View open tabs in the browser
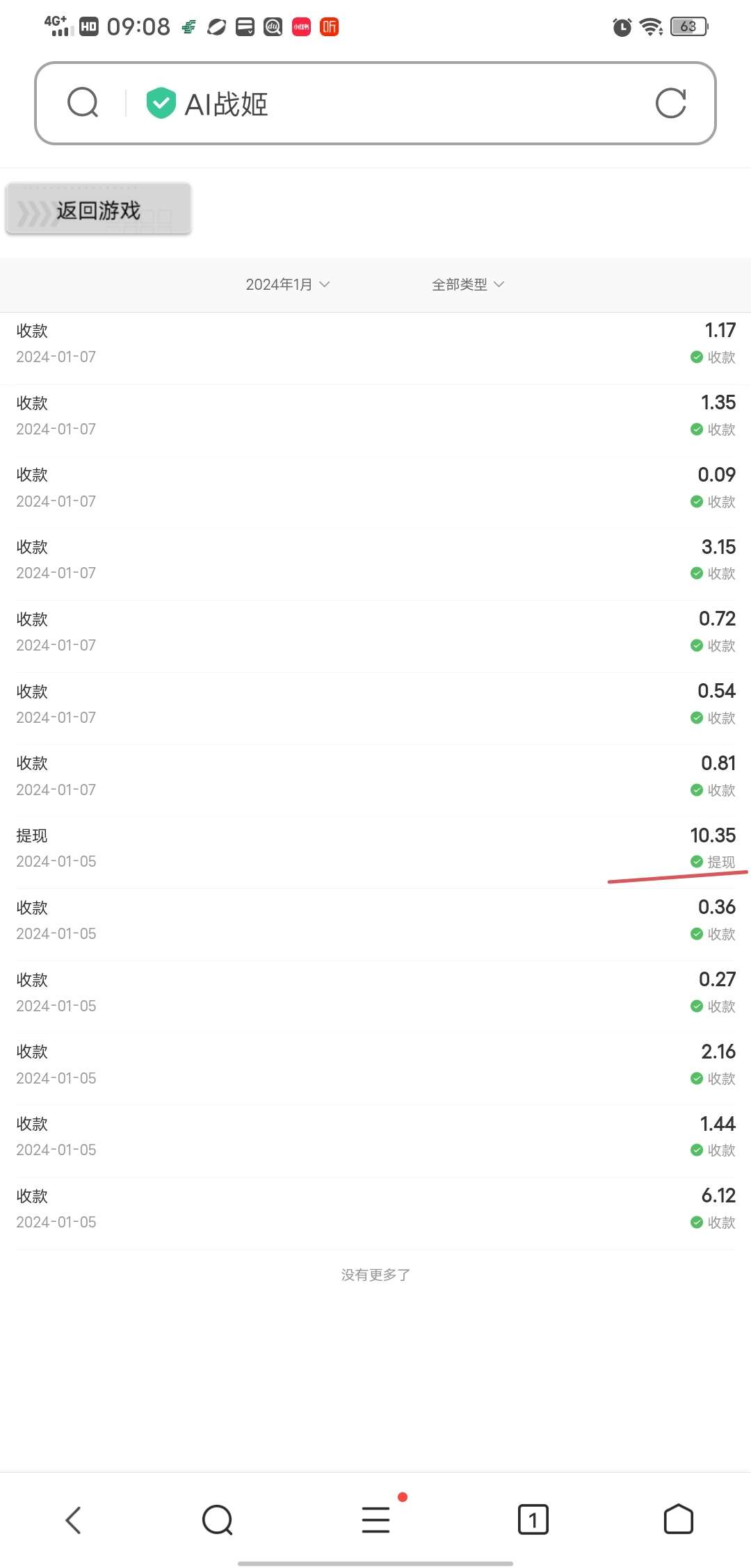The width and height of the screenshot is (751, 1568). click(533, 1519)
